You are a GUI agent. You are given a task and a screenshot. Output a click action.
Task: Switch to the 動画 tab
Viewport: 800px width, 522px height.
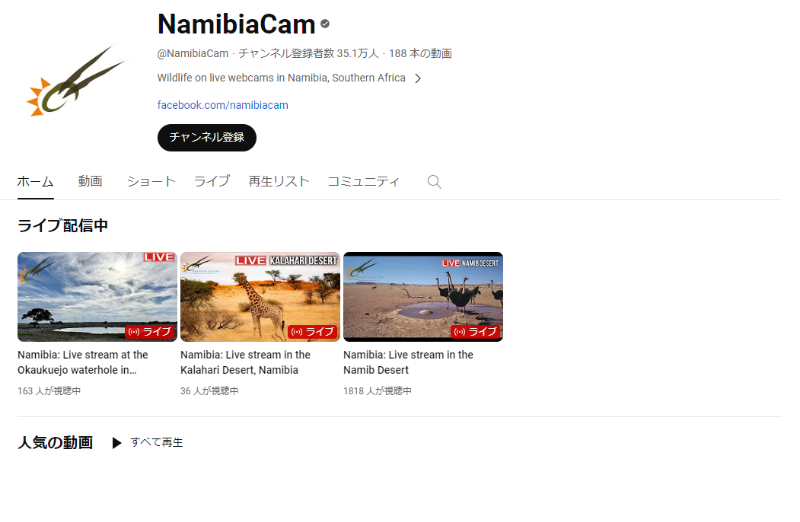[90, 181]
